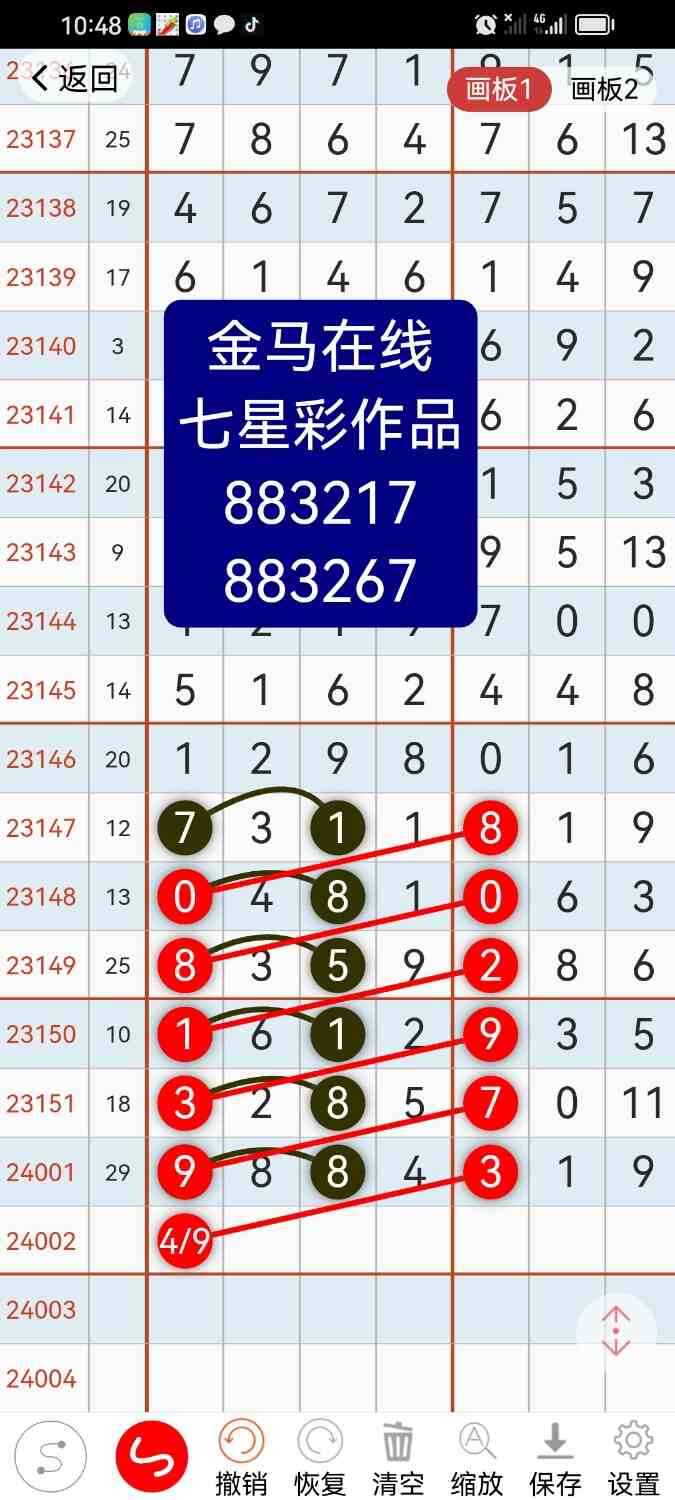Image resolution: width=675 pixels, height=1500 pixels.
Task: Clear the drawing board with 清空
Action: point(397,1457)
